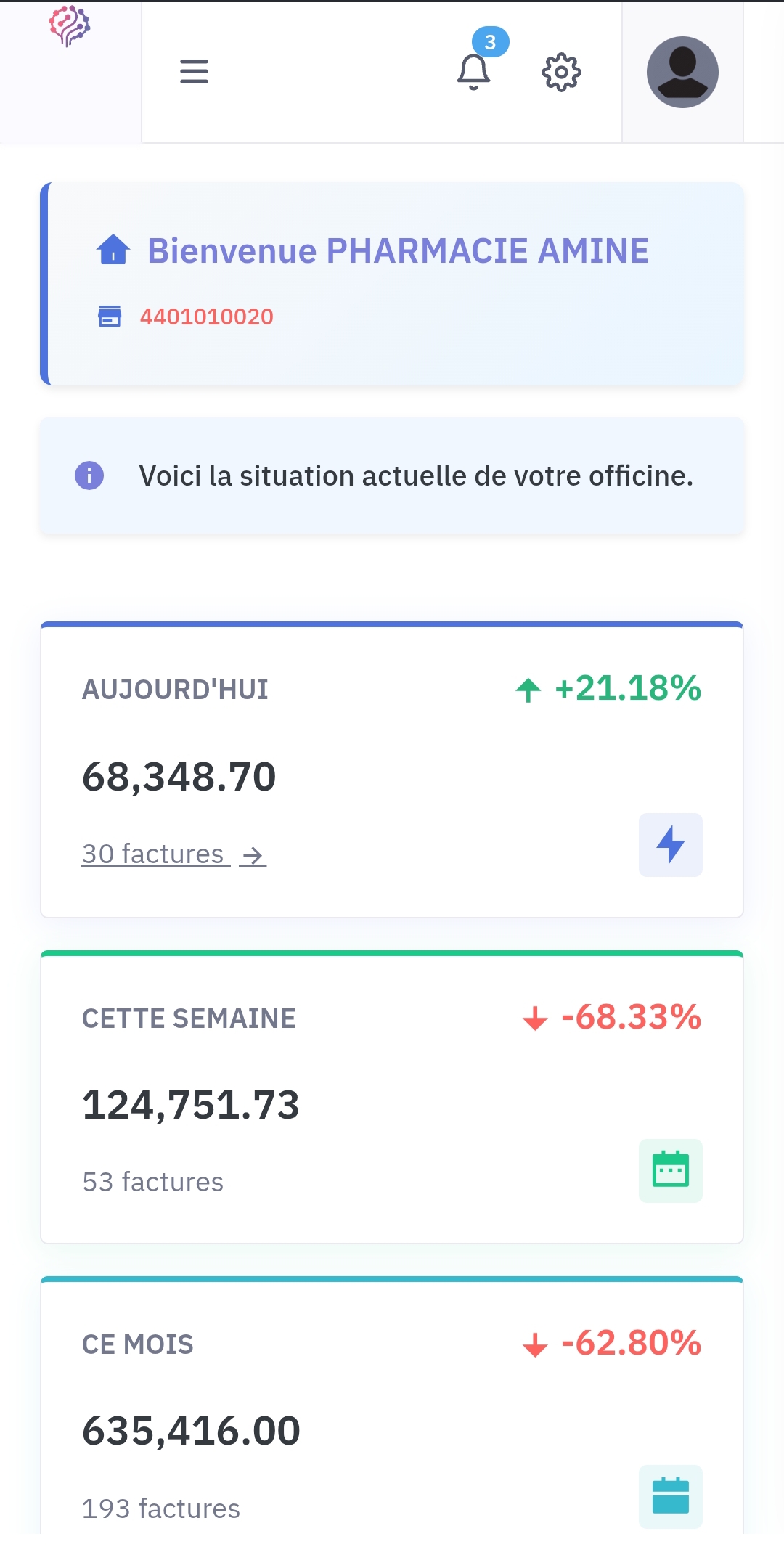Open the profile avatar menu
The width and height of the screenshot is (784, 1547).
[682, 72]
